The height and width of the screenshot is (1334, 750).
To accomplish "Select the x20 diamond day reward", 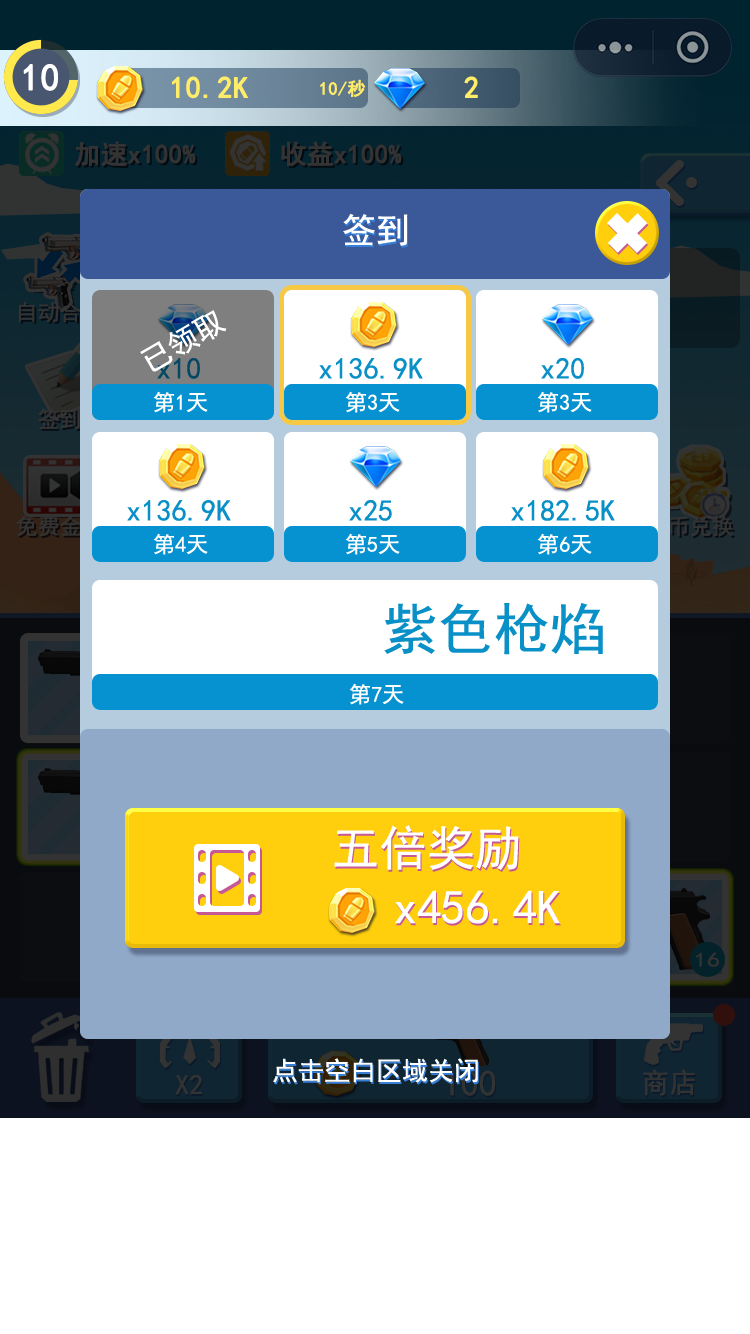I will 567,355.
